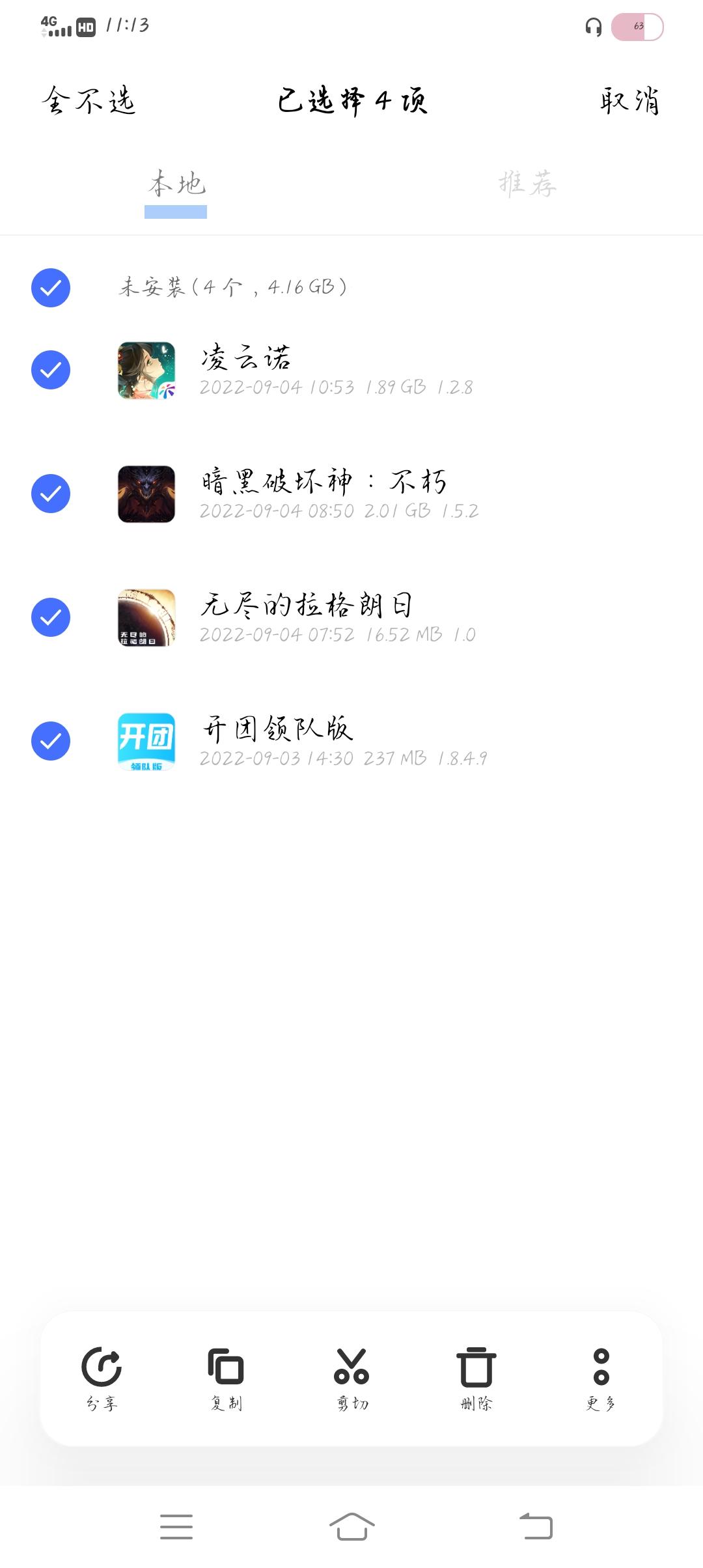
Task: Tap the 无尽的拉格朗日 app thumbnail
Action: pyautogui.click(x=146, y=617)
